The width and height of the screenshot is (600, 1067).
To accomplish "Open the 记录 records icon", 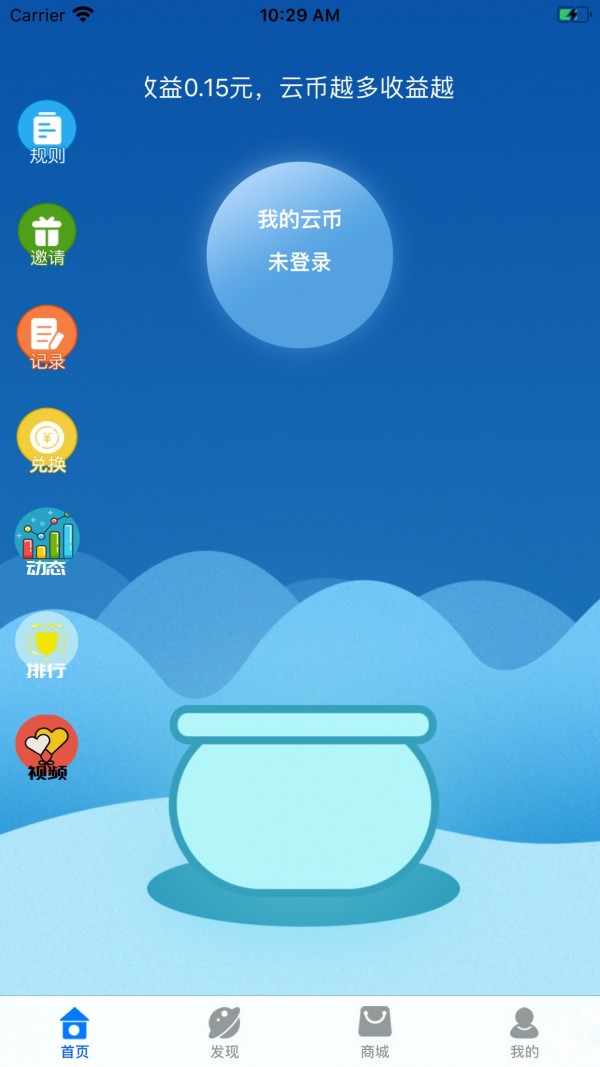I will (47, 337).
